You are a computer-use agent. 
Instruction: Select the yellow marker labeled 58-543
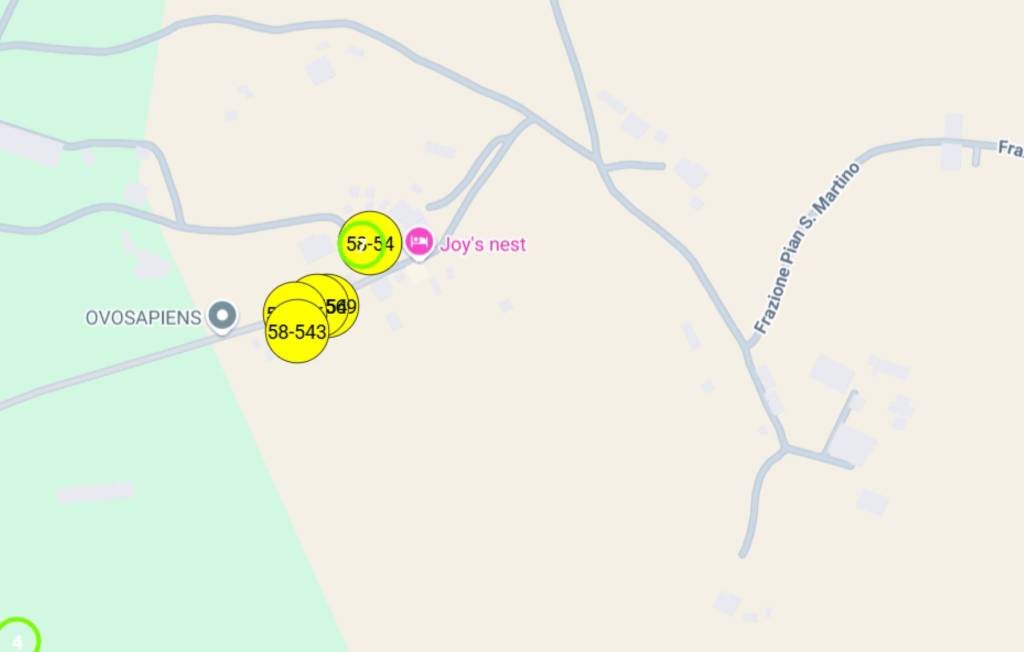click(x=297, y=332)
